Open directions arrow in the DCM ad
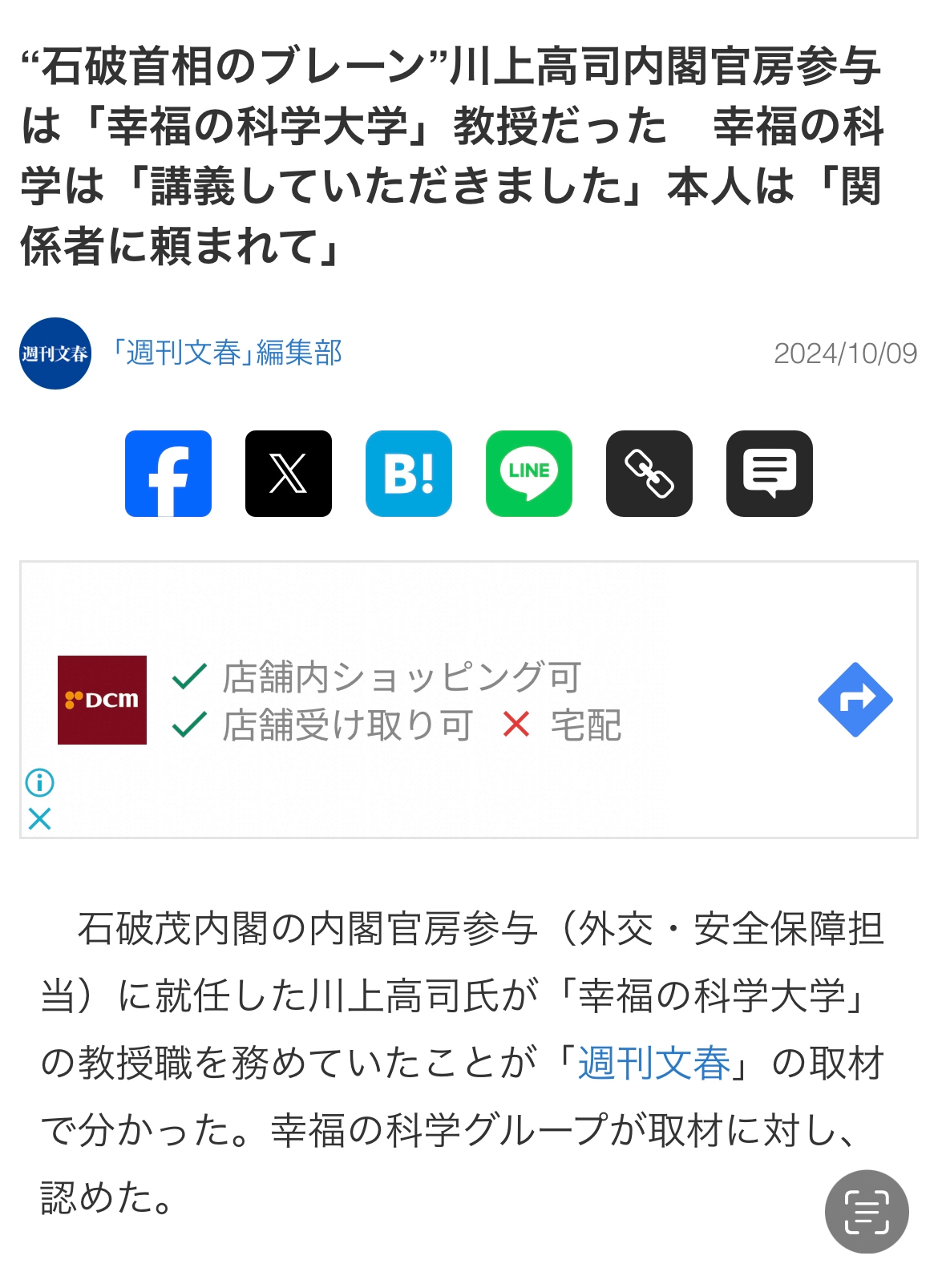Screen dimensions: 938x1288 click(855, 700)
